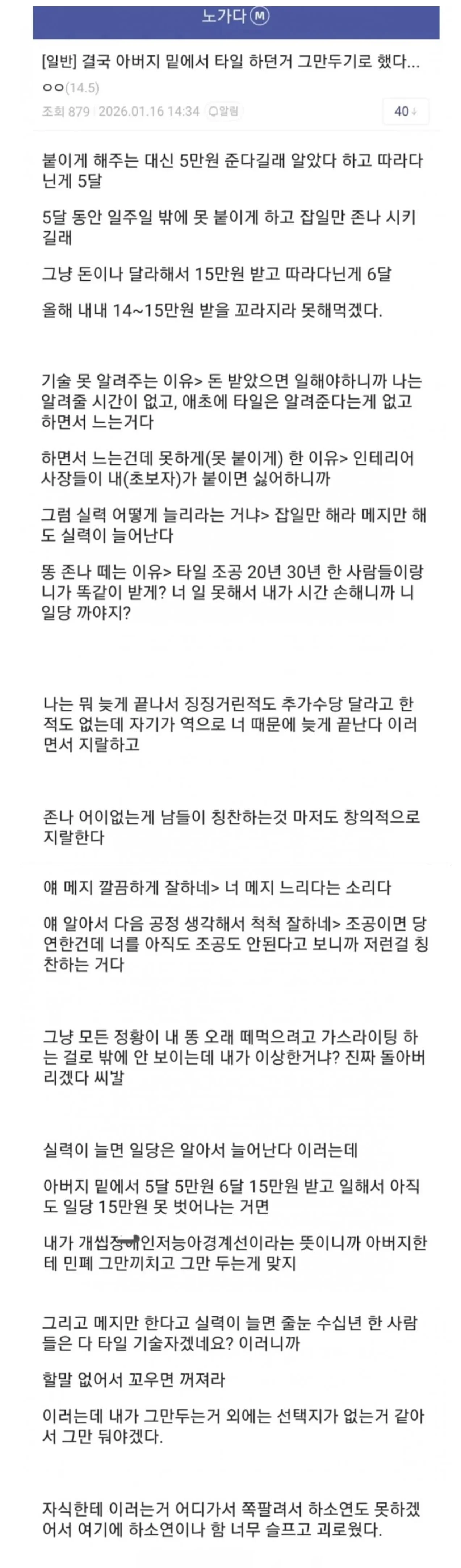The height and width of the screenshot is (1568, 461).
Task: Jump to the 40 comments button
Action: click(x=405, y=112)
